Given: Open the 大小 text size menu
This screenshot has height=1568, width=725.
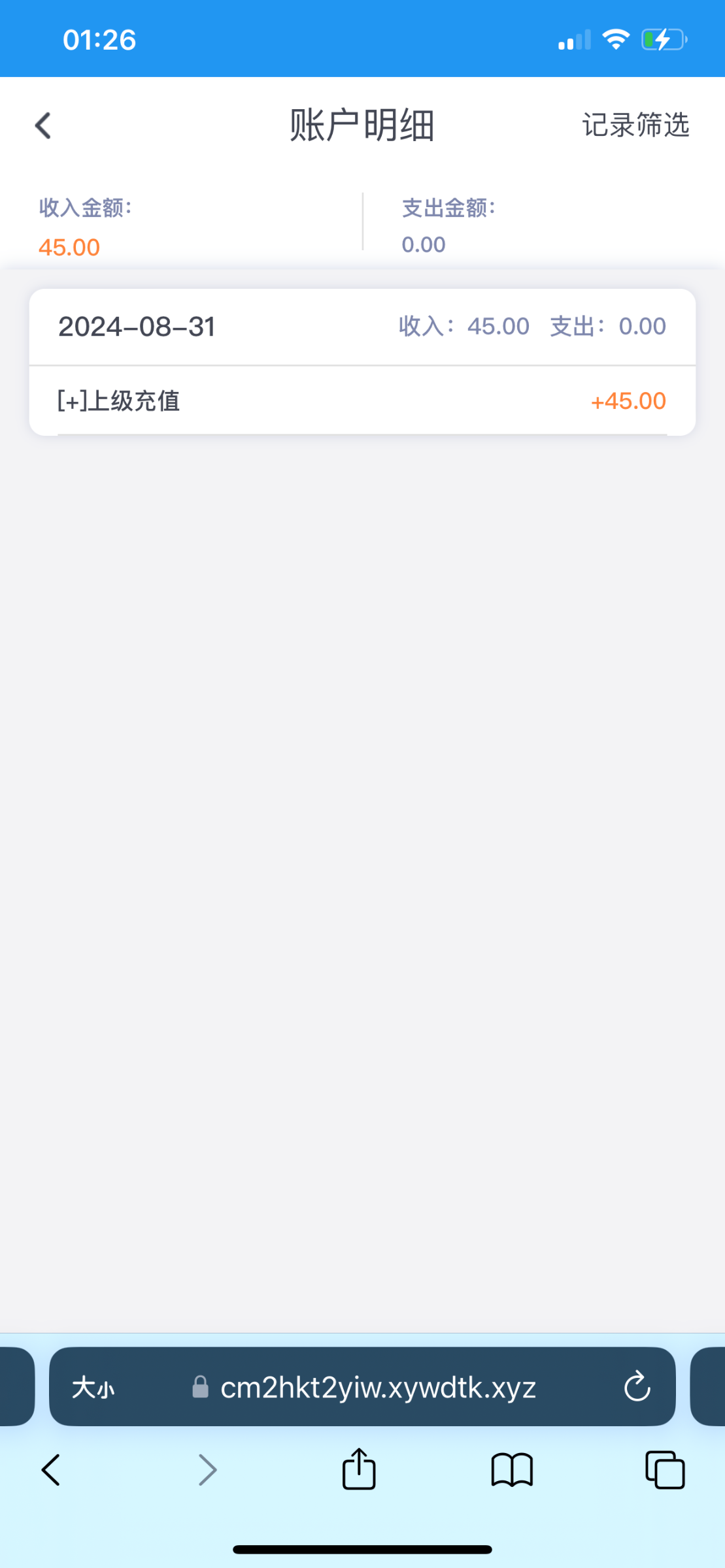Looking at the screenshot, I should pyautogui.click(x=93, y=1387).
